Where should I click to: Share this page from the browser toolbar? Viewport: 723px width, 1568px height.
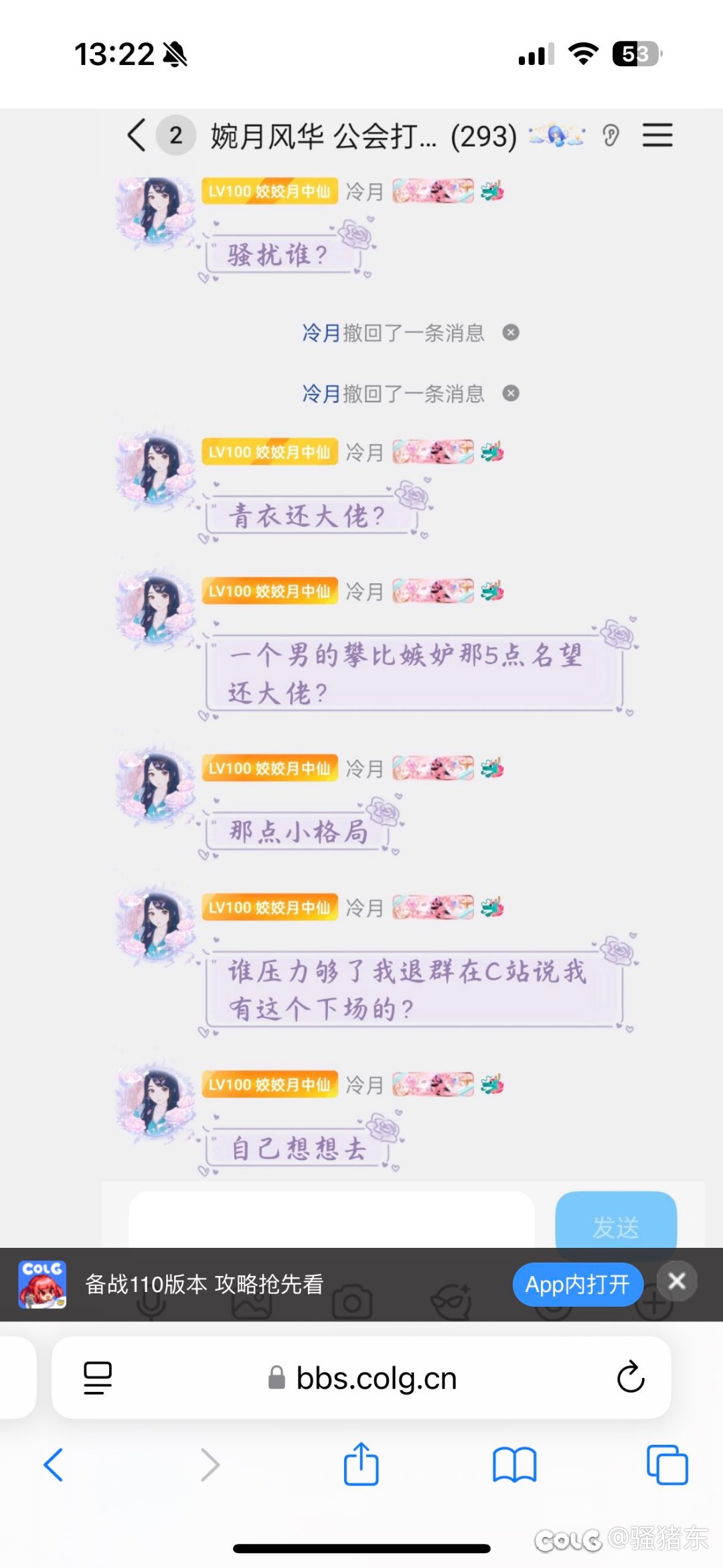pyautogui.click(x=361, y=1464)
